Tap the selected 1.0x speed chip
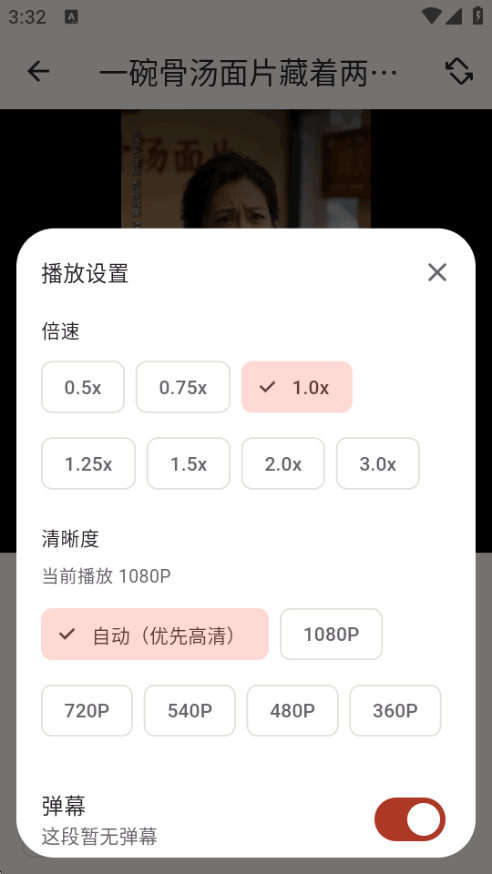 [x=296, y=387]
